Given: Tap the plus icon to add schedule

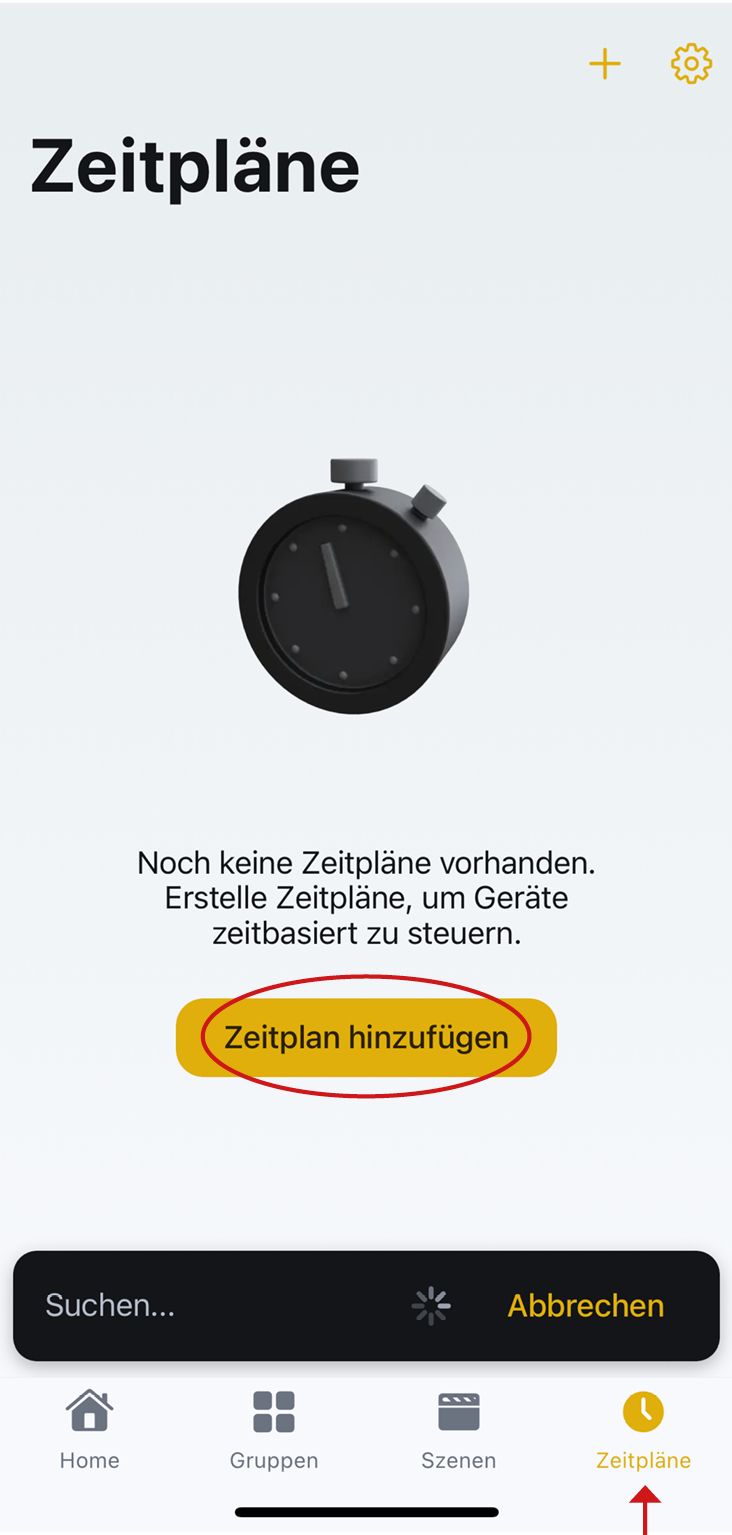Looking at the screenshot, I should (604, 65).
